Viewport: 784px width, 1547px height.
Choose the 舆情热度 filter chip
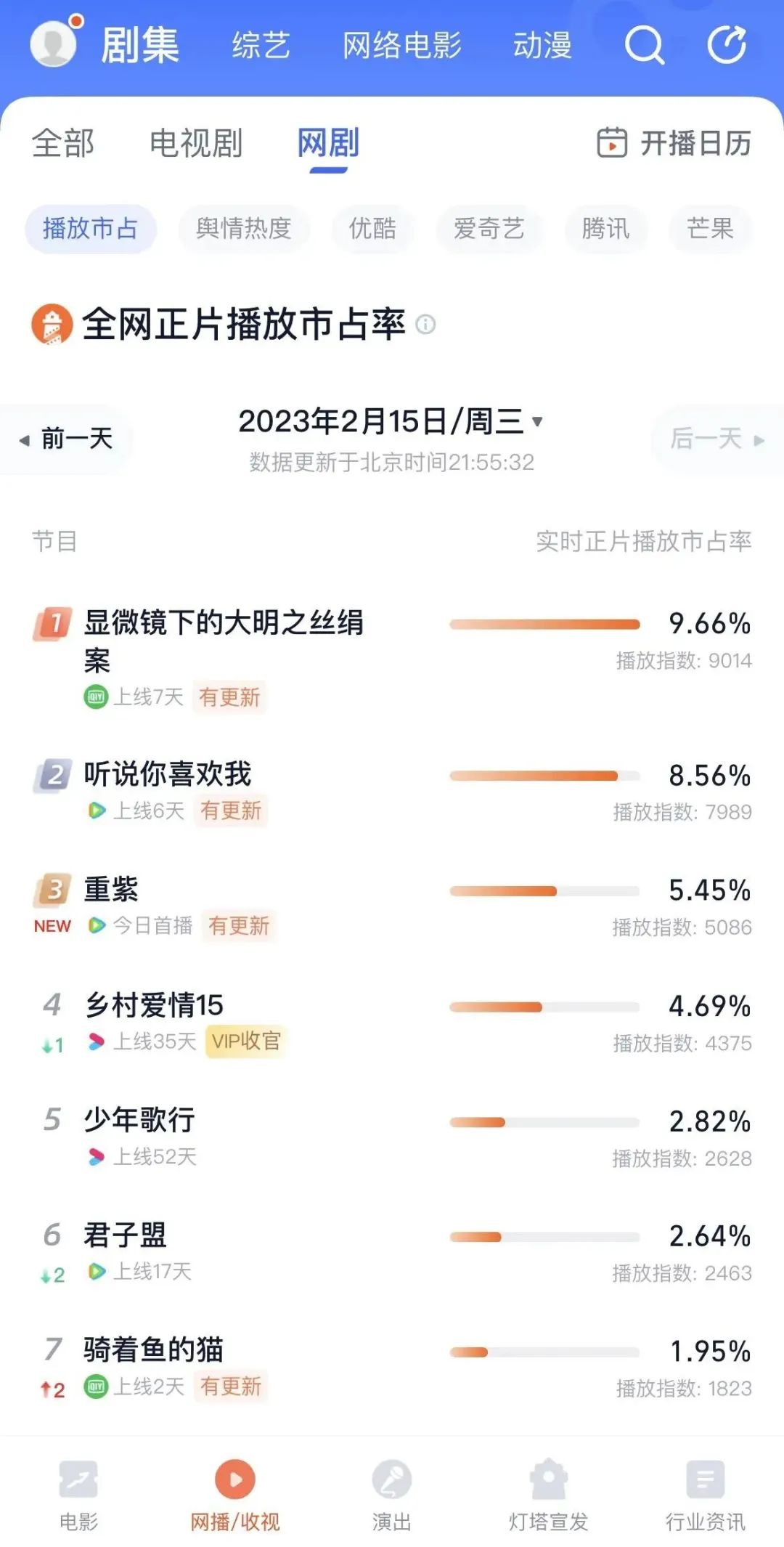click(243, 229)
